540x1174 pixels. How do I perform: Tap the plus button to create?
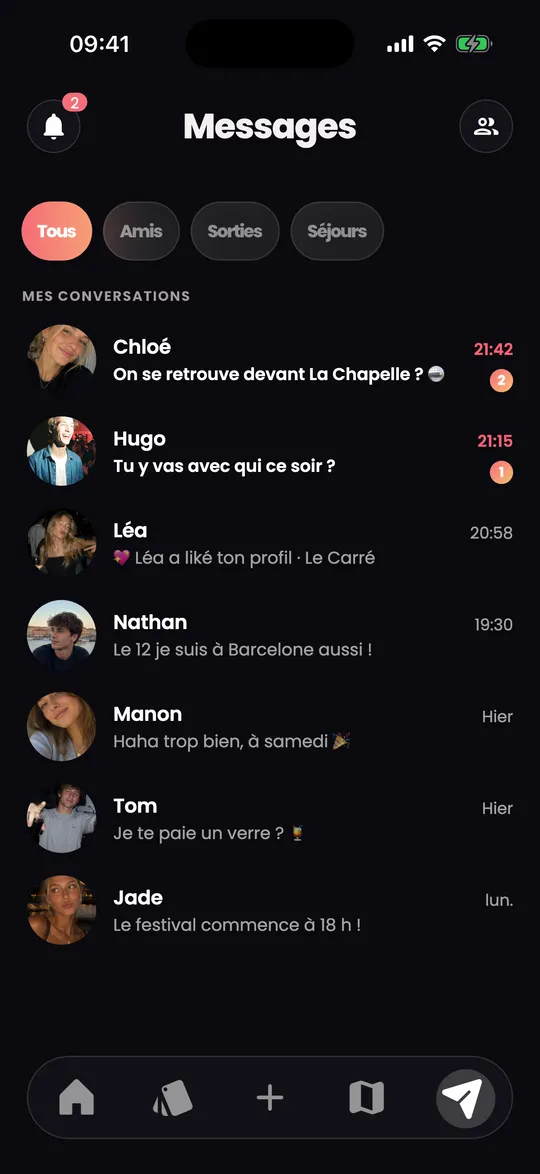point(270,1098)
